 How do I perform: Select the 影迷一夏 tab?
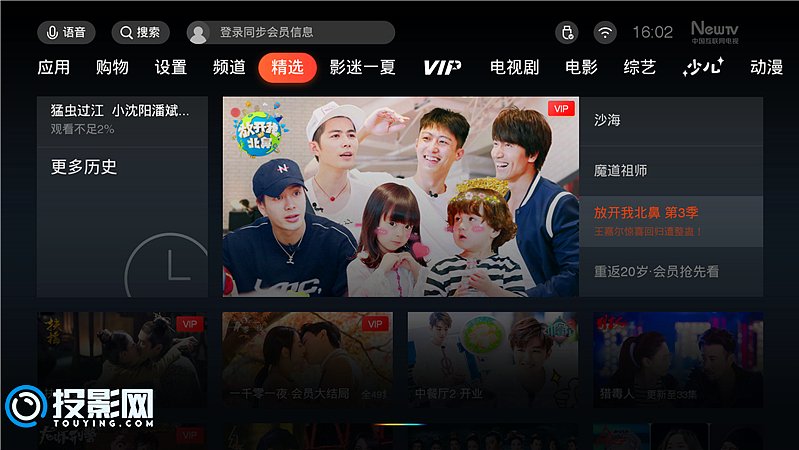point(362,68)
